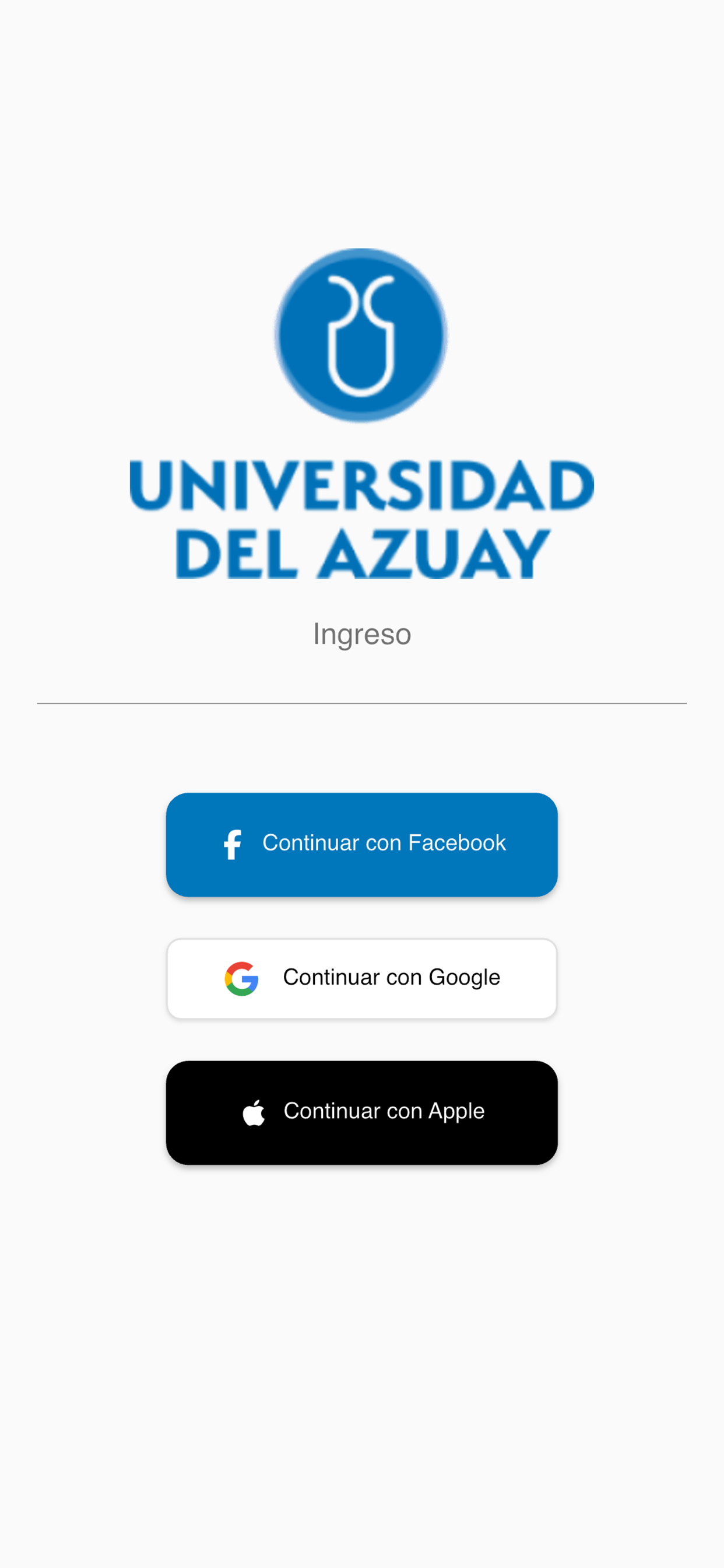Tap "Continuar con Google" label text
Image resolution: width=724 pixels, height=1568 pixels.
tap(391, 978)
